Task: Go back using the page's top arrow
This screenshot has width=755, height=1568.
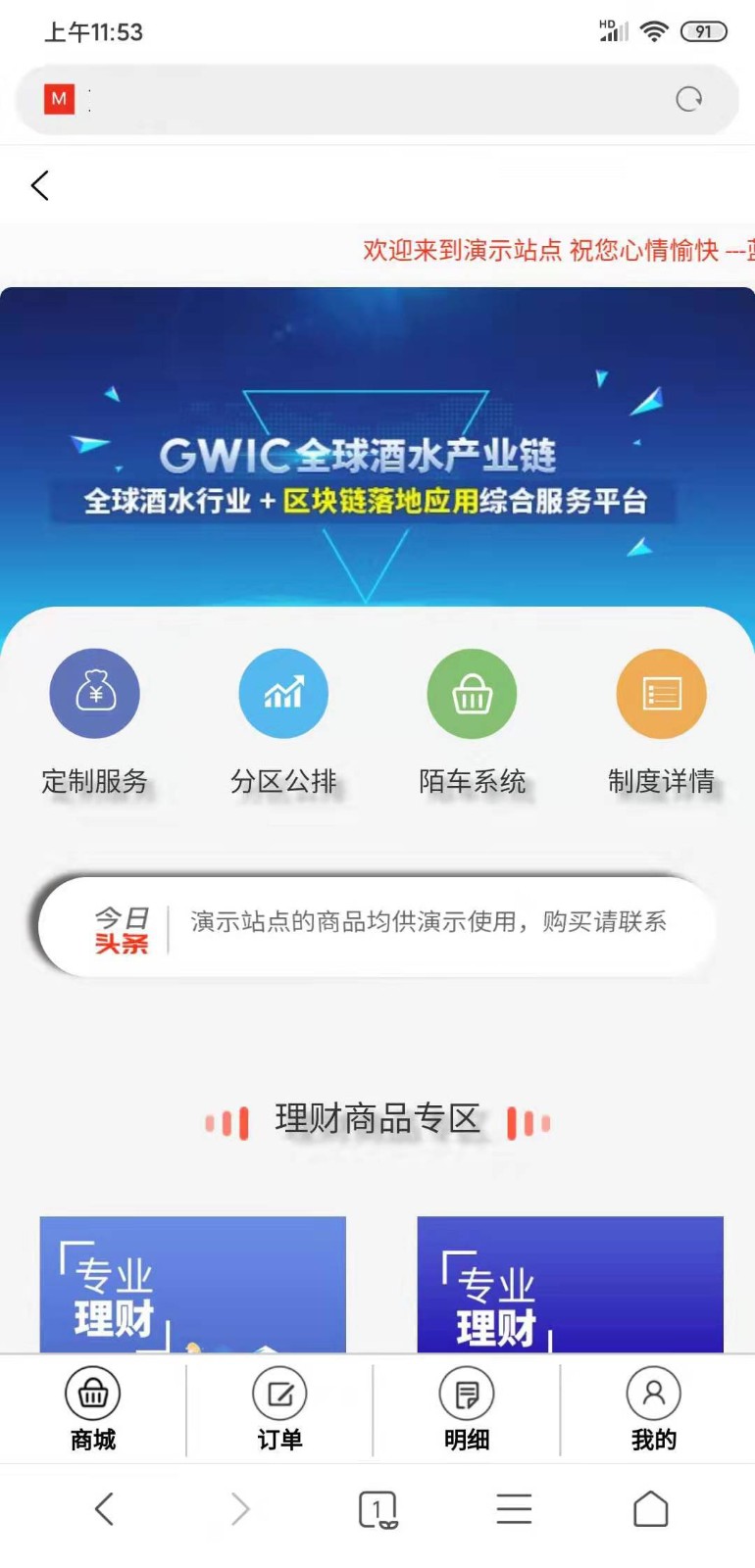Action: click(40, 185)
